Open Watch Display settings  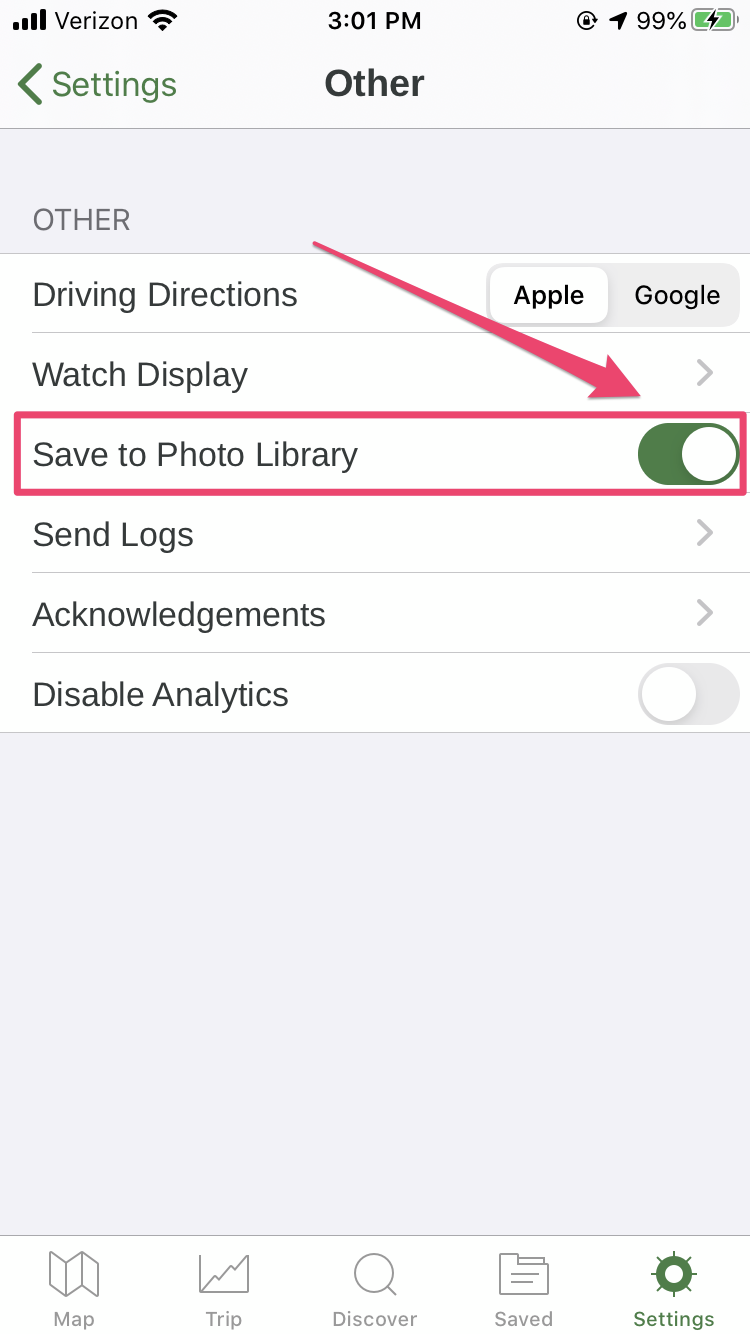coord(375,374)
